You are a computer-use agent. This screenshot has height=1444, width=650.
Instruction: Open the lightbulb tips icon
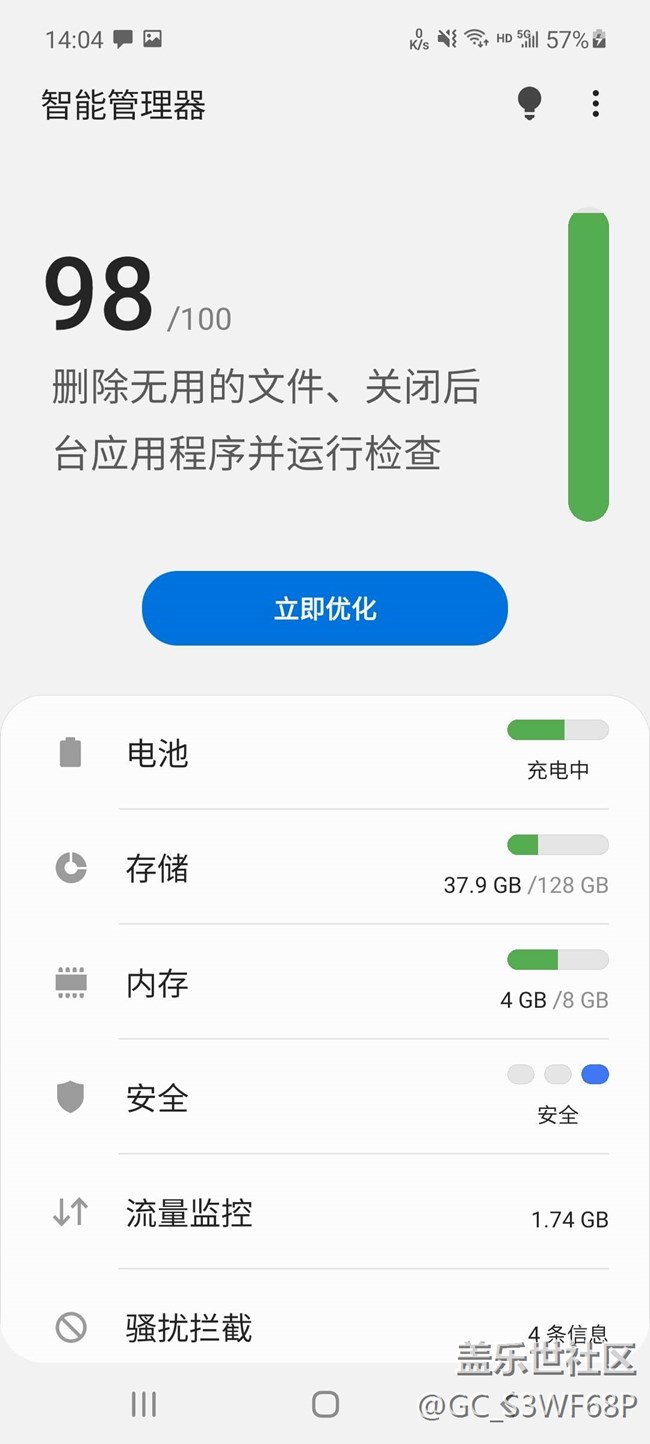pyautogui.click(x=529, y=103)
